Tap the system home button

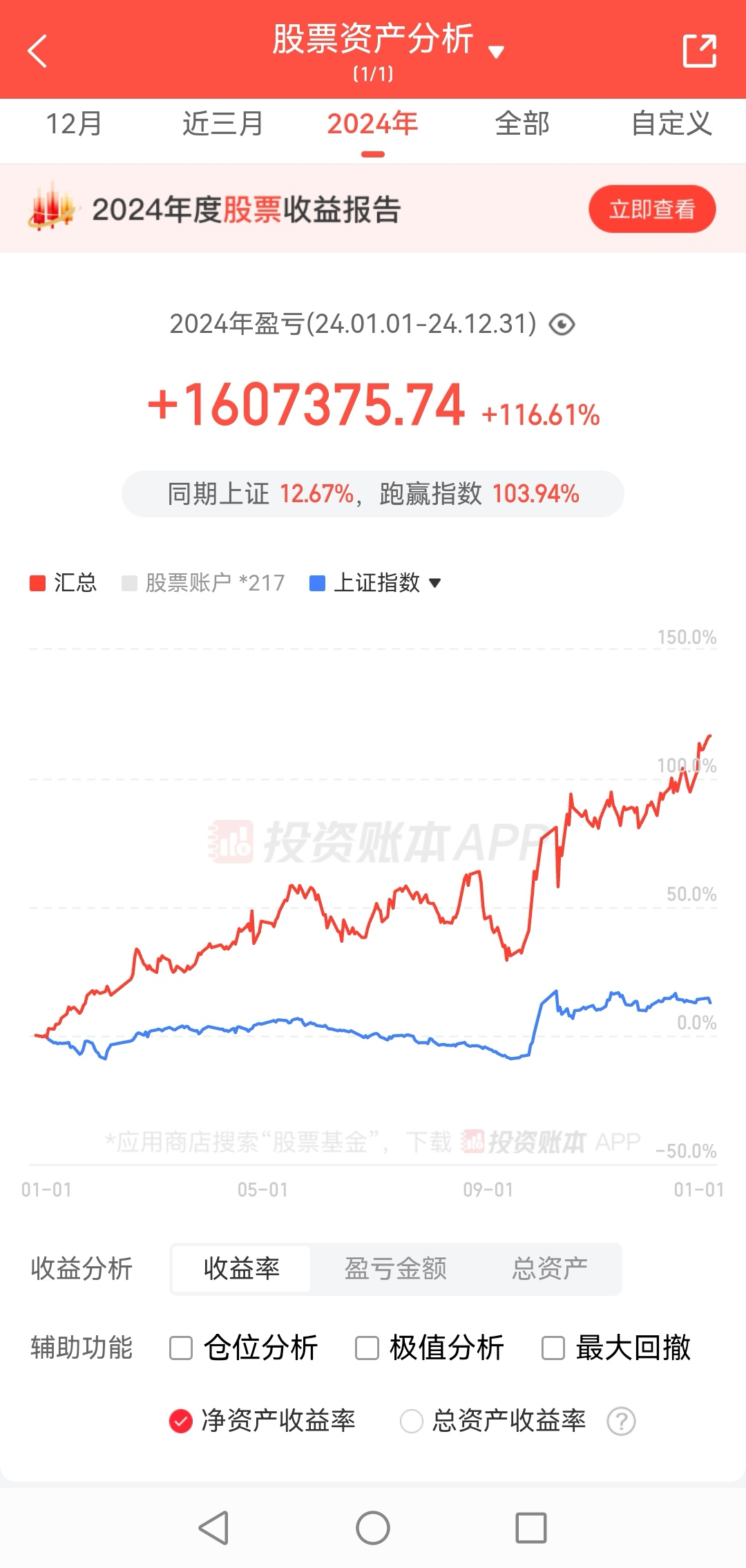pyautogui.click(x=373, y=1528)
